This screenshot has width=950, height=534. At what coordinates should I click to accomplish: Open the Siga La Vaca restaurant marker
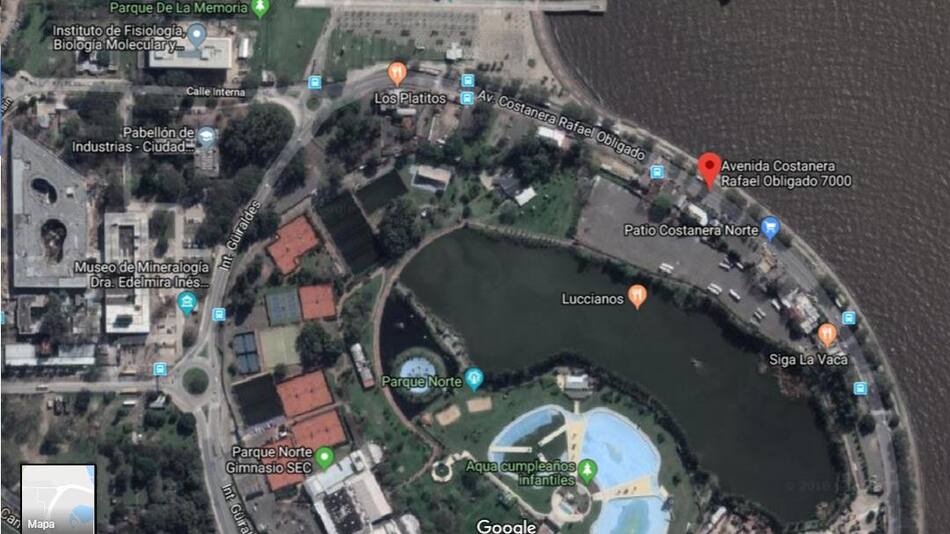pyautogui.click(x=827, y=335)
